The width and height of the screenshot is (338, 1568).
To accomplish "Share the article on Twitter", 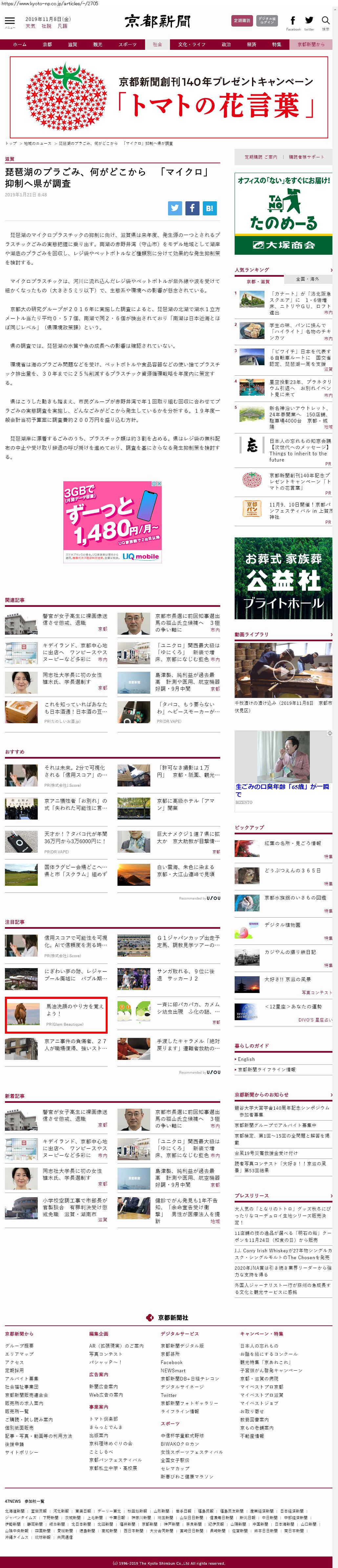I will click(x=175, y=208).
